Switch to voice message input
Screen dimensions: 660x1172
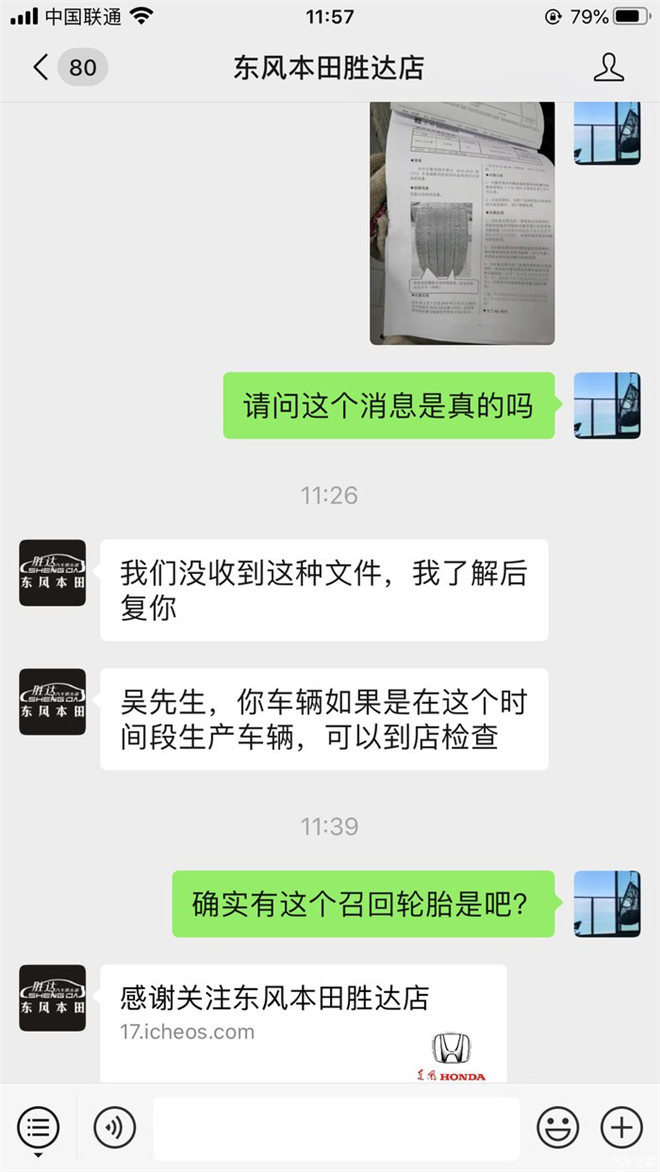tap(115, 1128)
